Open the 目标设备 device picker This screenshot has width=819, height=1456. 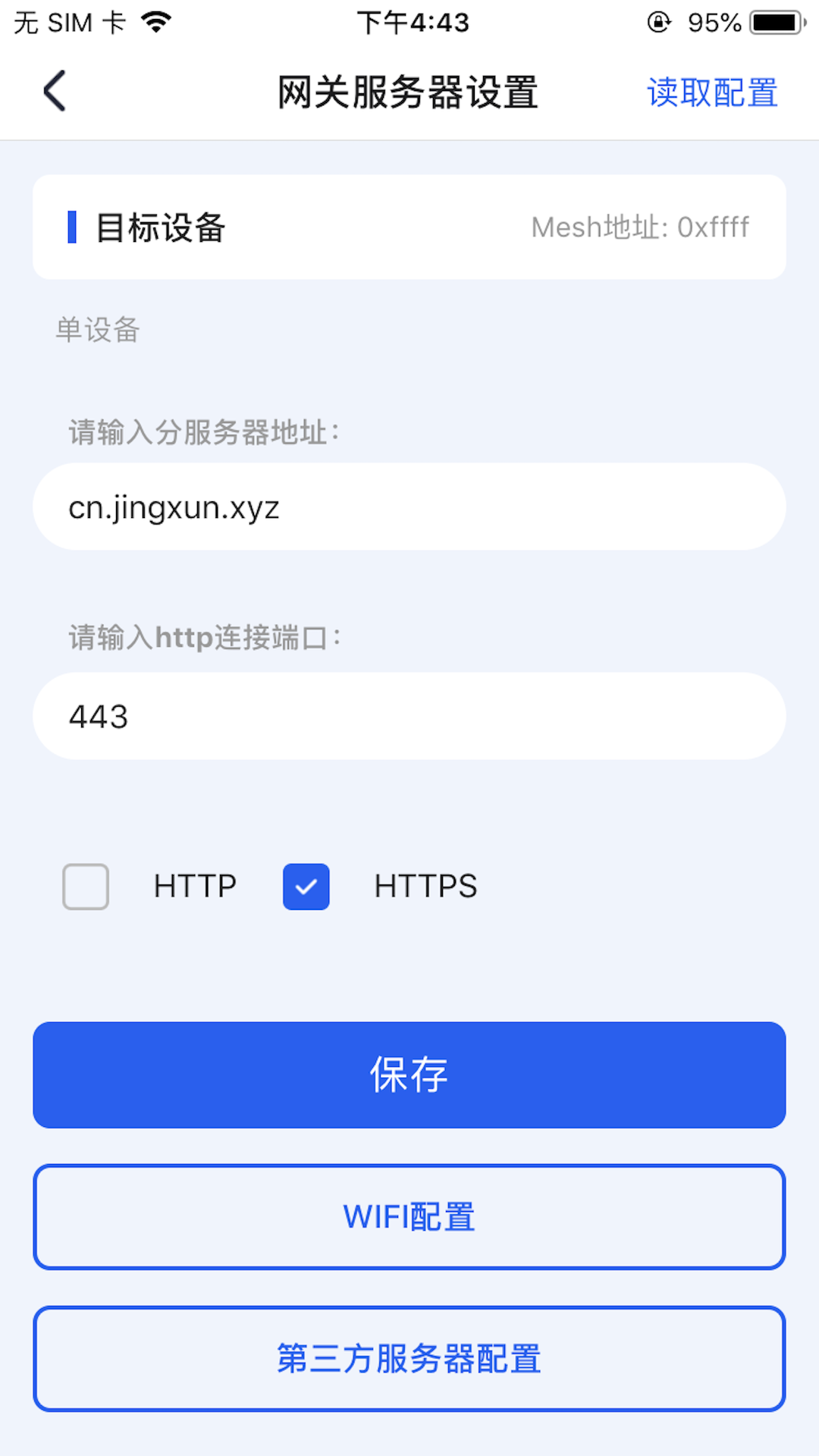[162, 226]
